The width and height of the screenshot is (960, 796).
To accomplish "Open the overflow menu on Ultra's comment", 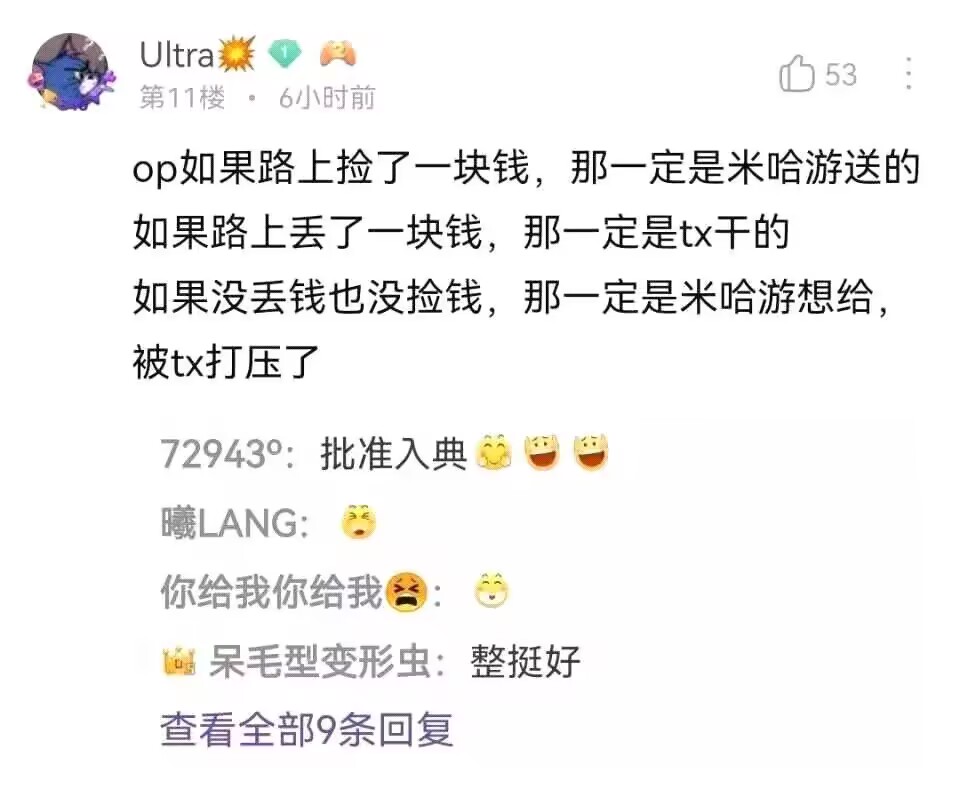I will point(908,74).
